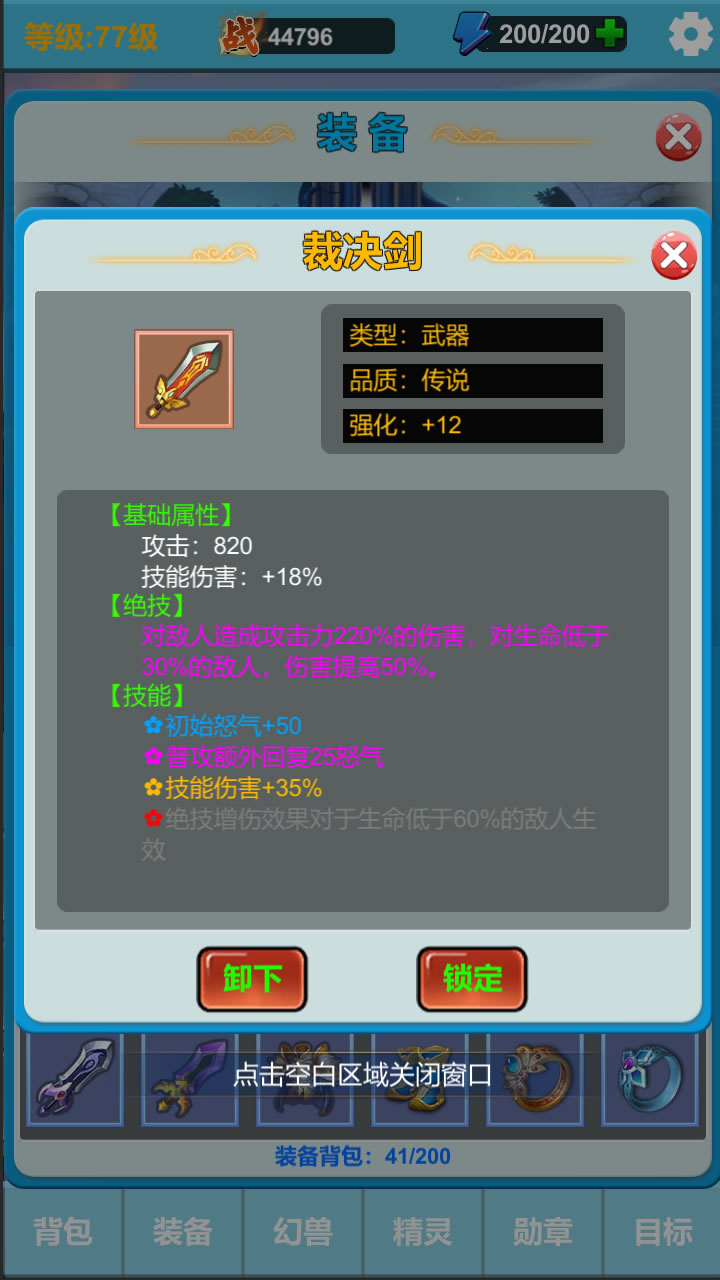Open the 幻兽 tab
720x1280 pixels.
(x=303, y=1232)
